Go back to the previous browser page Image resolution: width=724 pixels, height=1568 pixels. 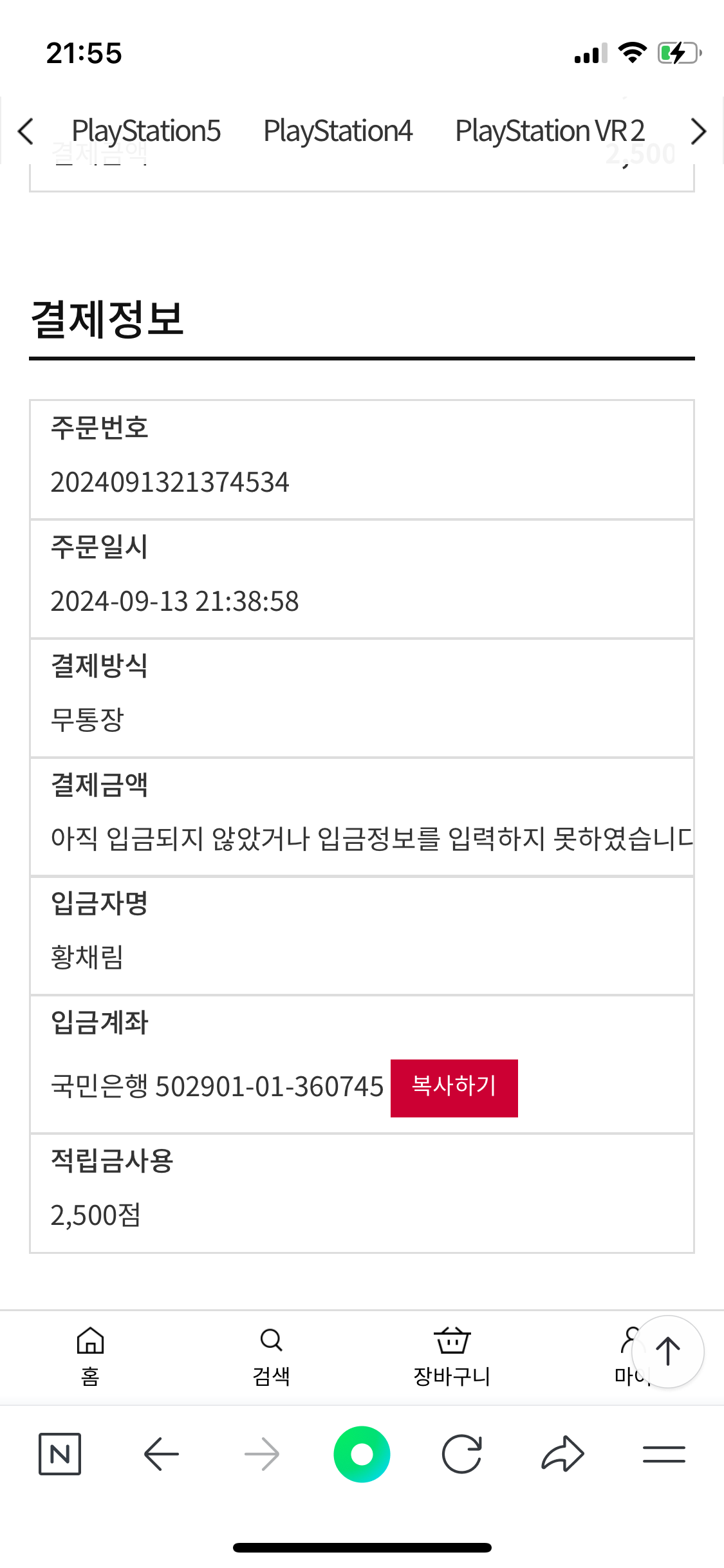pyautogui.click(x=161, y=1454)
